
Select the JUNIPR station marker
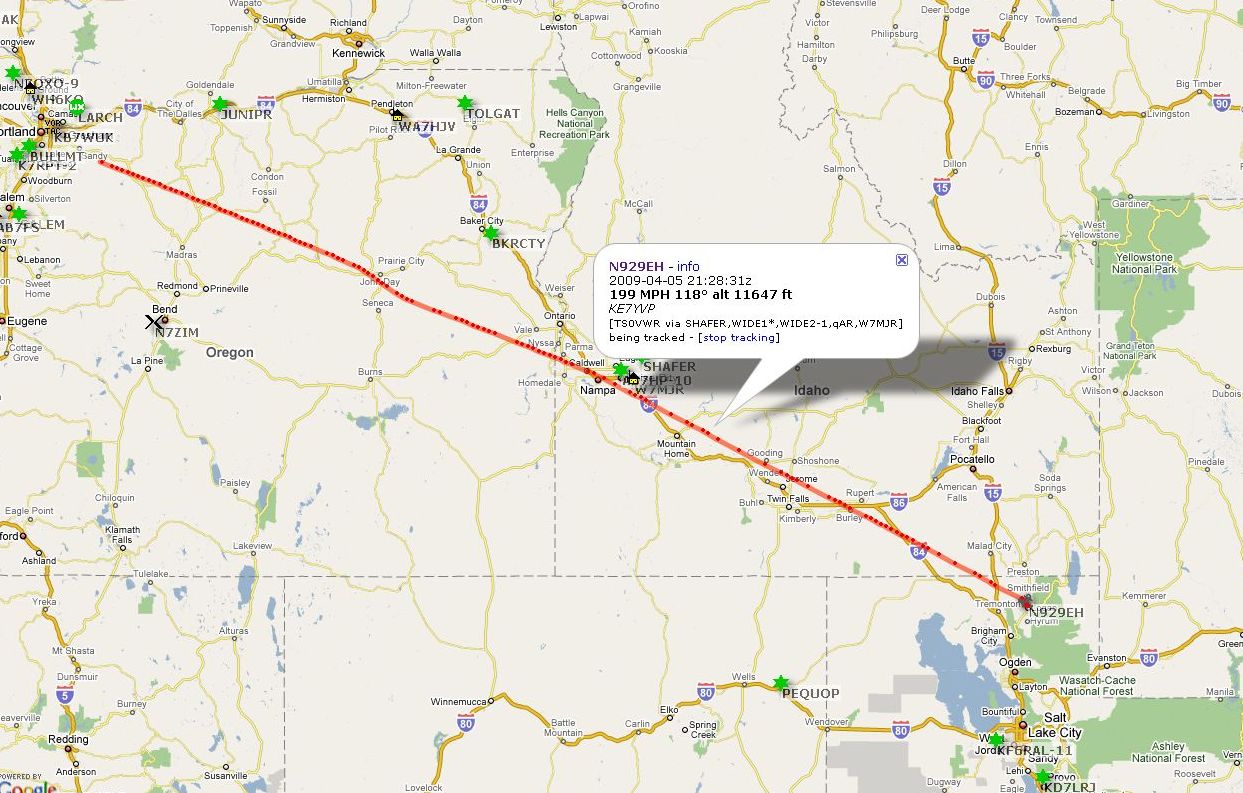point(220,104)
